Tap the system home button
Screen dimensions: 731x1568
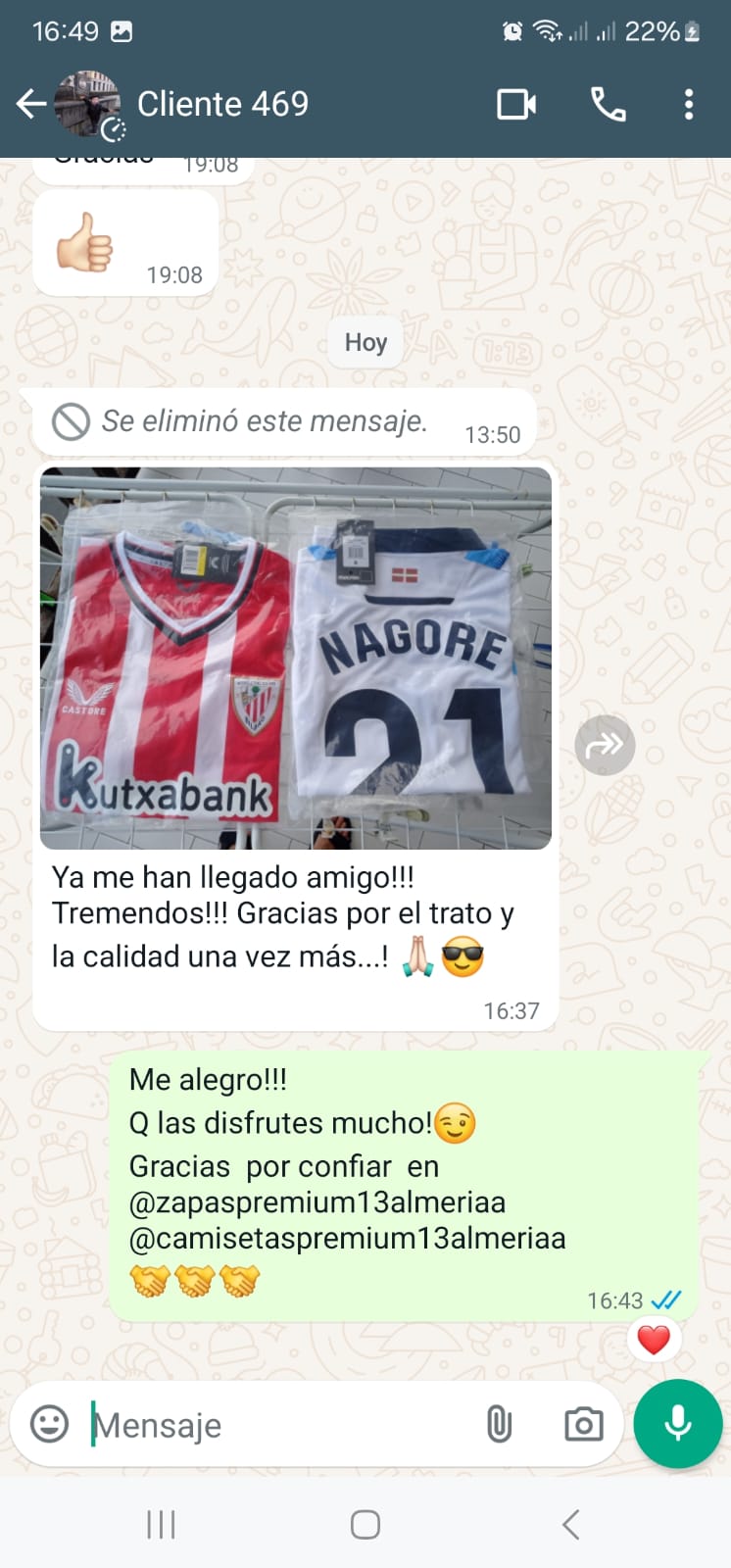(365, 1524)
